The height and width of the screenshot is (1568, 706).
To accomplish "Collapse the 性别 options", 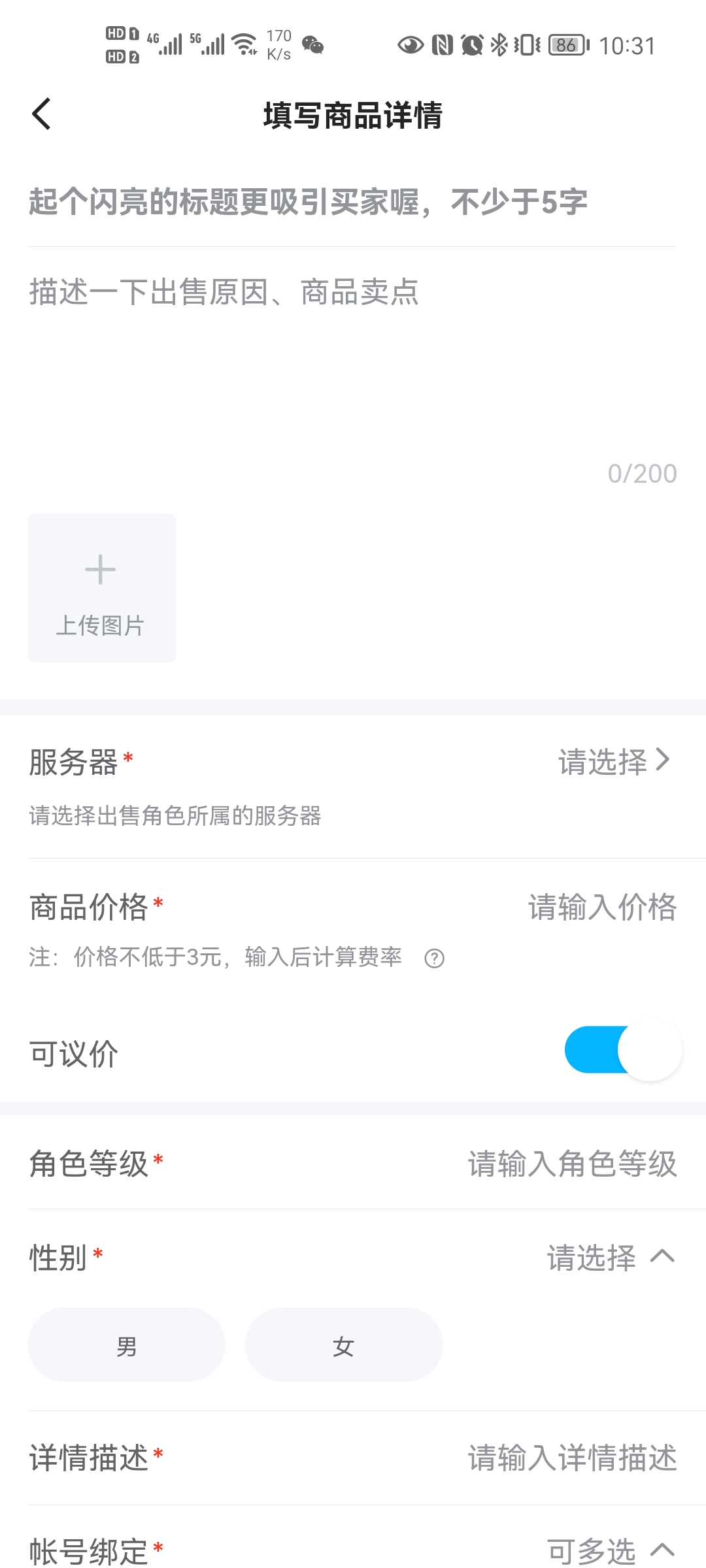I will [662, 1256].
